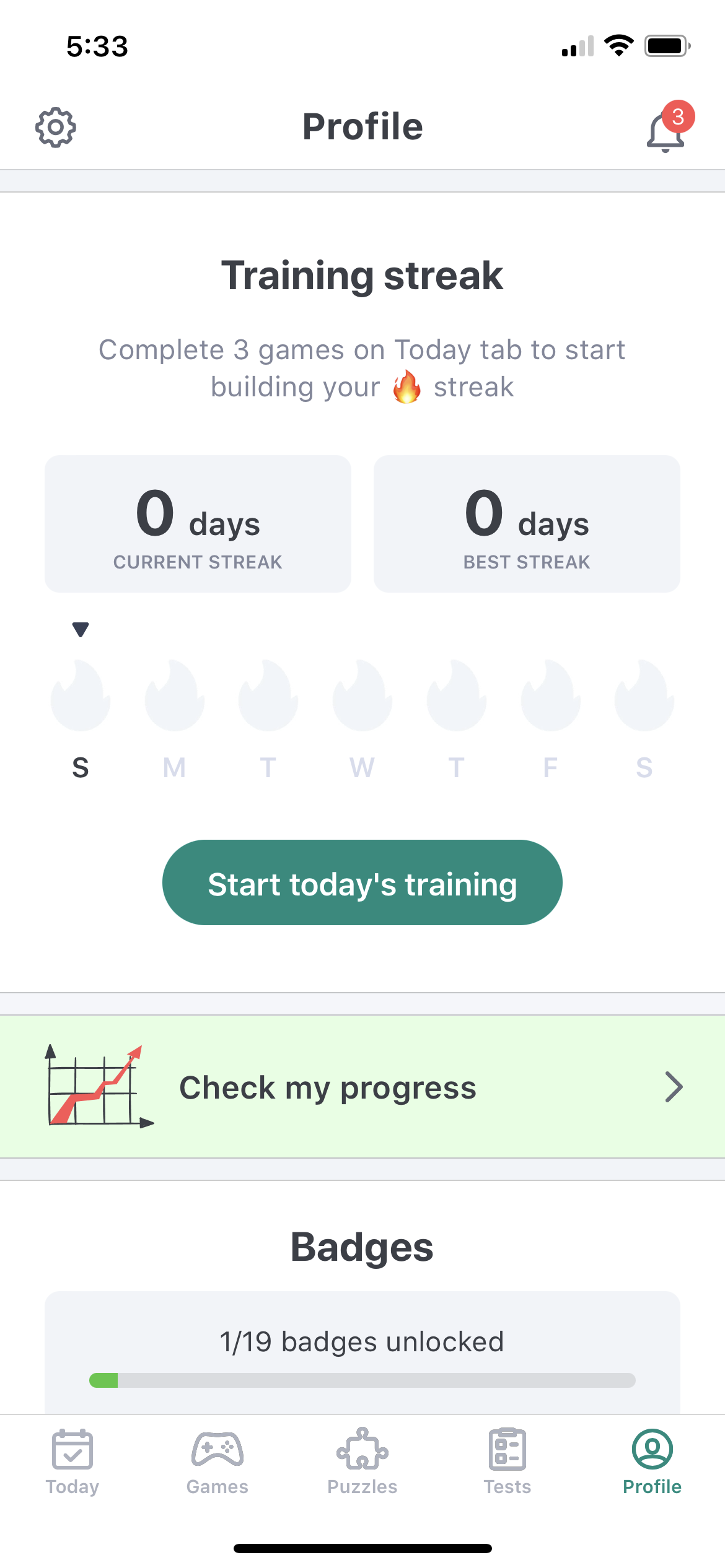The image size is (725, 1568).
Task: Tap the notification count badge
Action: 678,118
